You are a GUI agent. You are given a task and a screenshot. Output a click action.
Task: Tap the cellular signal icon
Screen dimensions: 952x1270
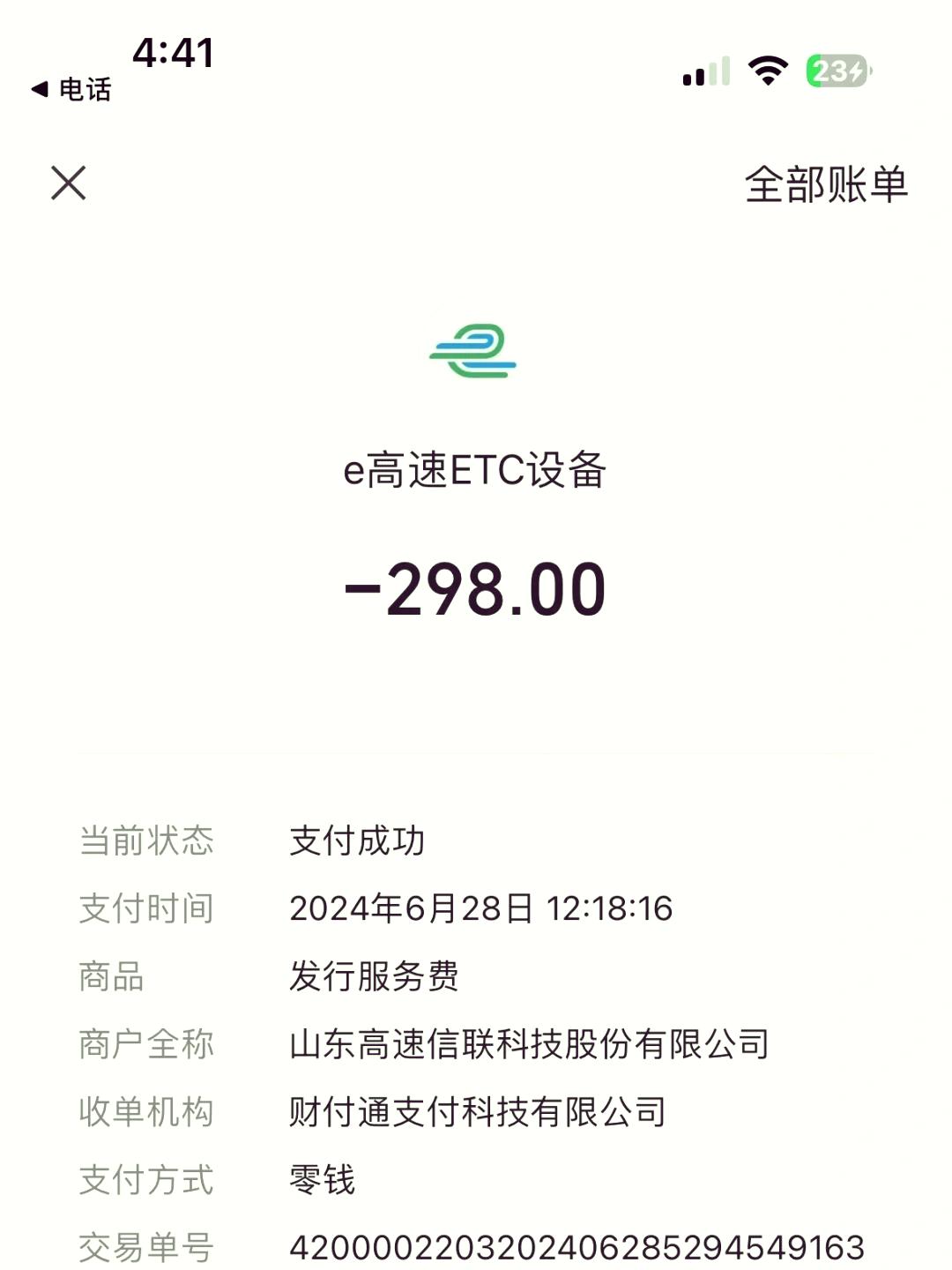tap(703, 72)
